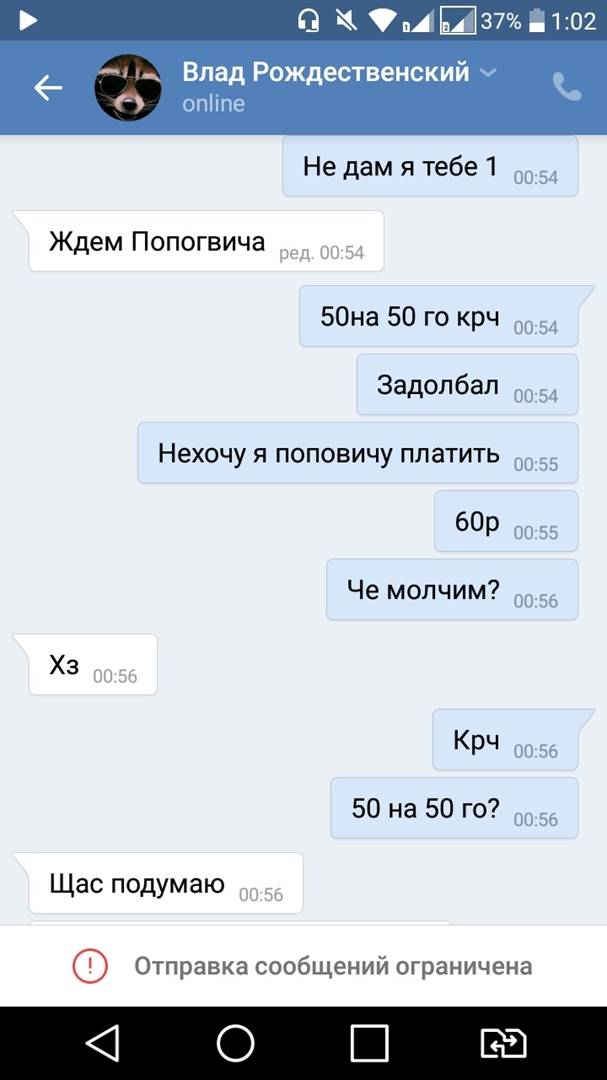The height and width of the screenshot is (1080, 607).
Task: Select the "Не дам я тебе 1" message
Action: pos(430,167)
